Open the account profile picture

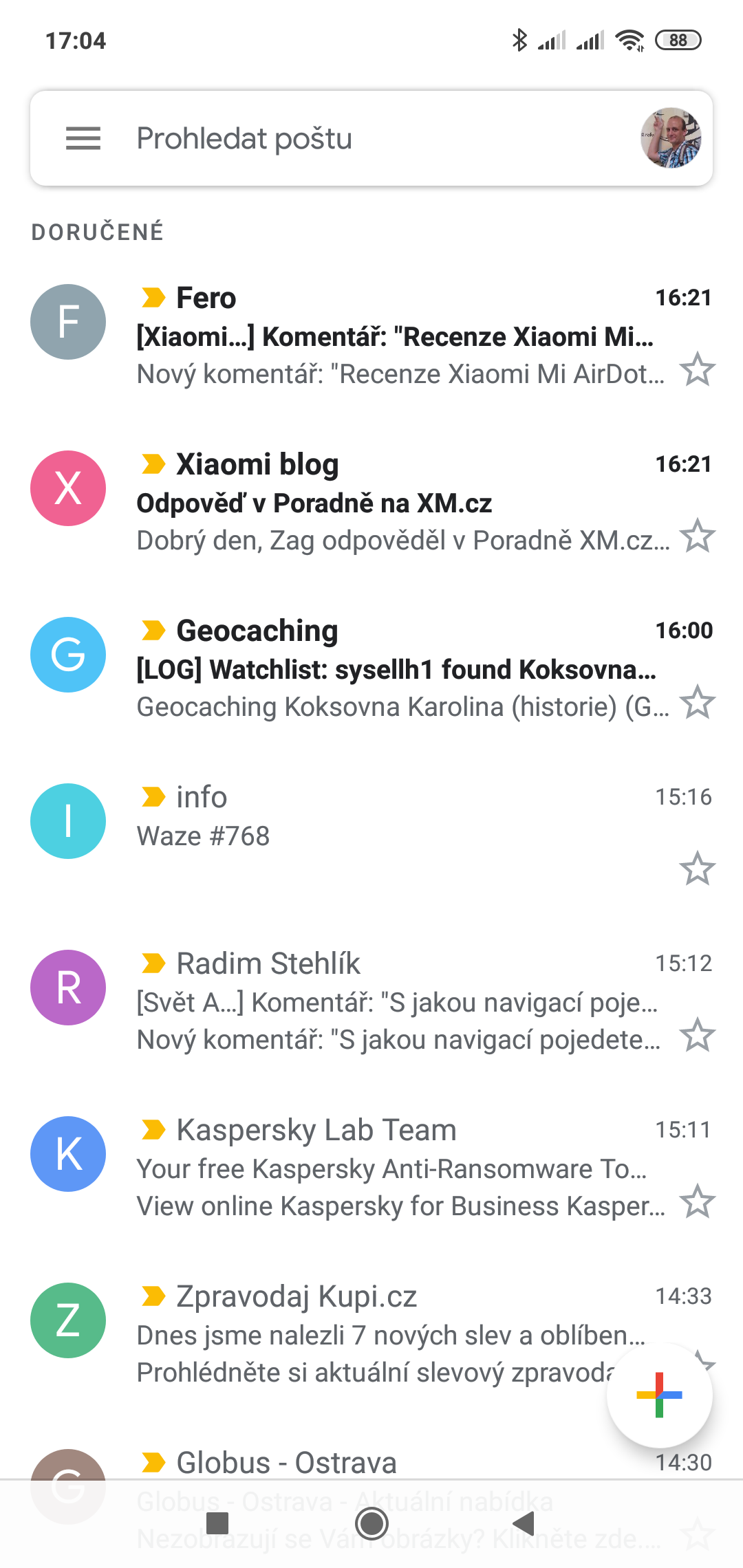[x=670, y=138]
